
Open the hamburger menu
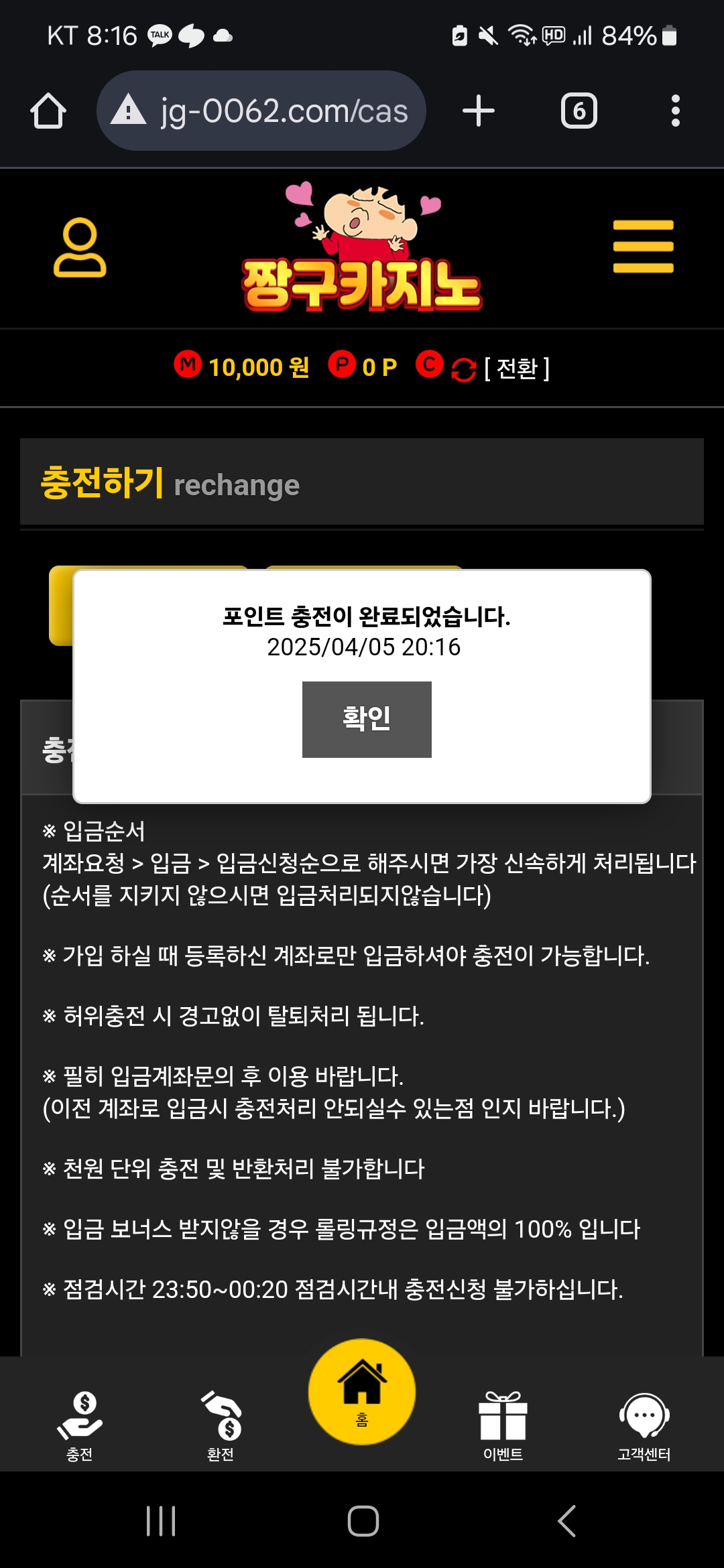click(642, 247)
